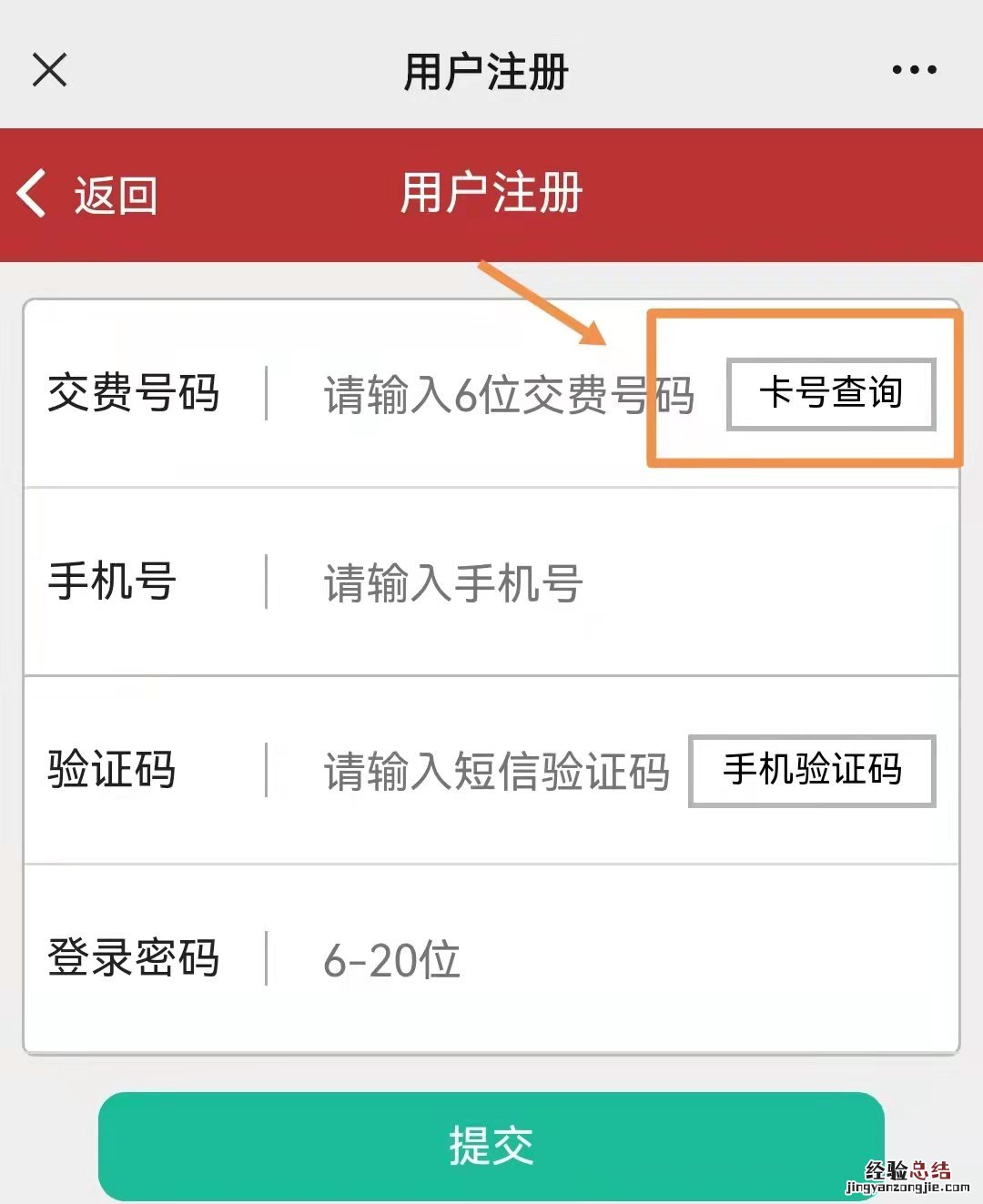Request a code via 手机验证码

click(812, 771)
